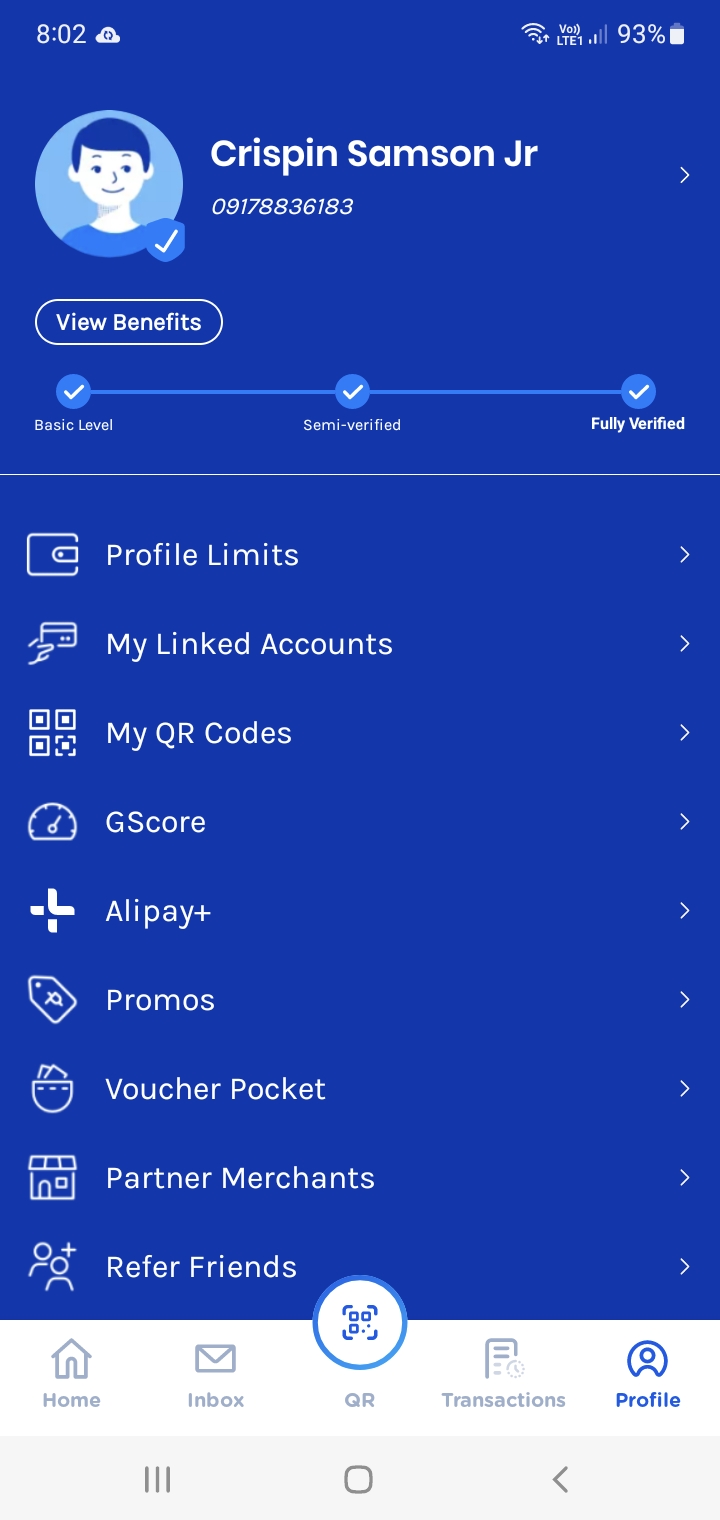Open the Alipay+ option
720x1520 pixels.
click(x=360, y=911)
